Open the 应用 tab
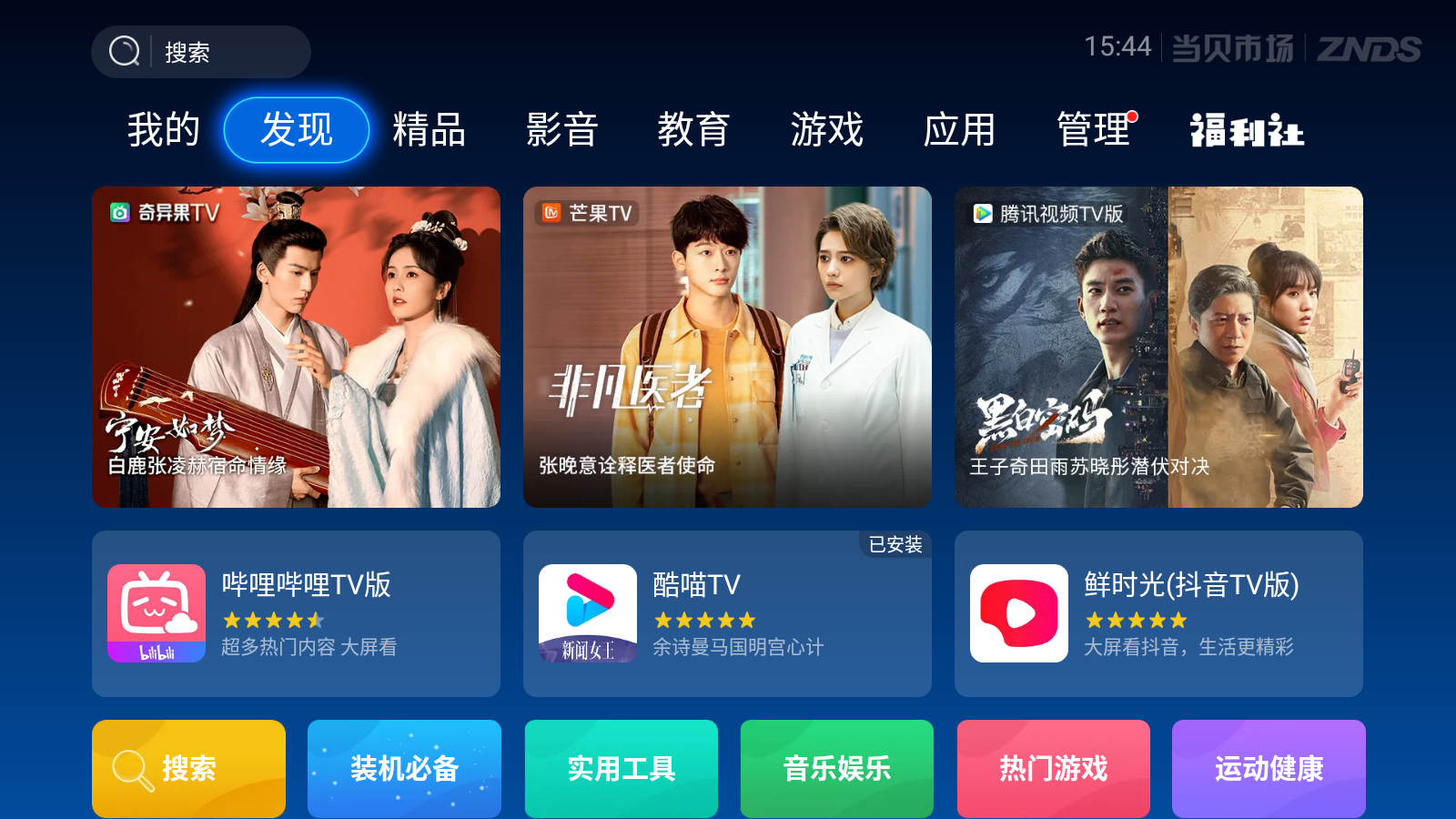The height and width of the screenshot is (819, 1456). click(959, 130)
